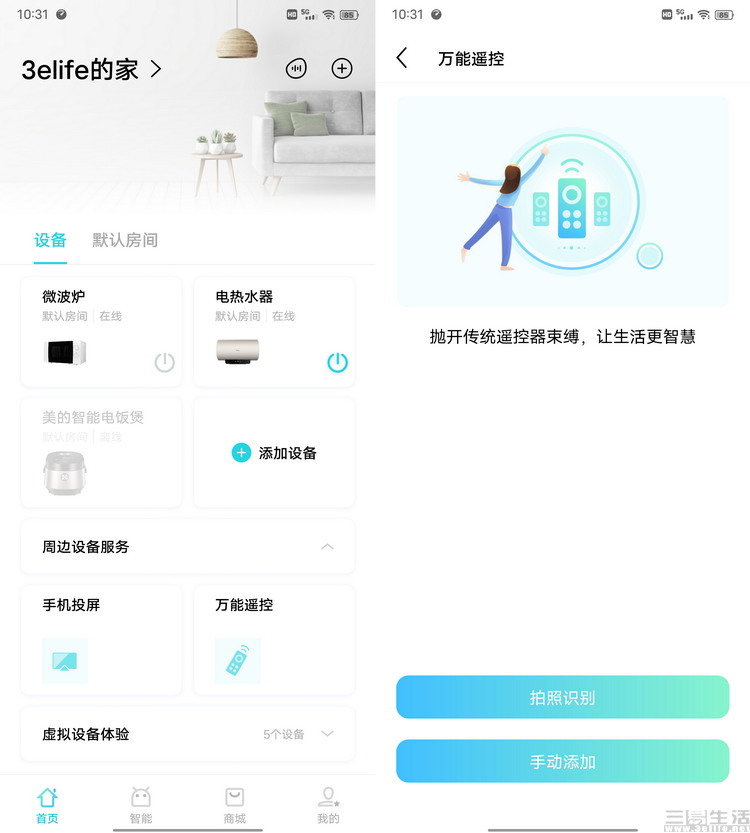Choose 手动添加 to add manually
Viewport: 750px width, 833px height.
tap(562, 761)
